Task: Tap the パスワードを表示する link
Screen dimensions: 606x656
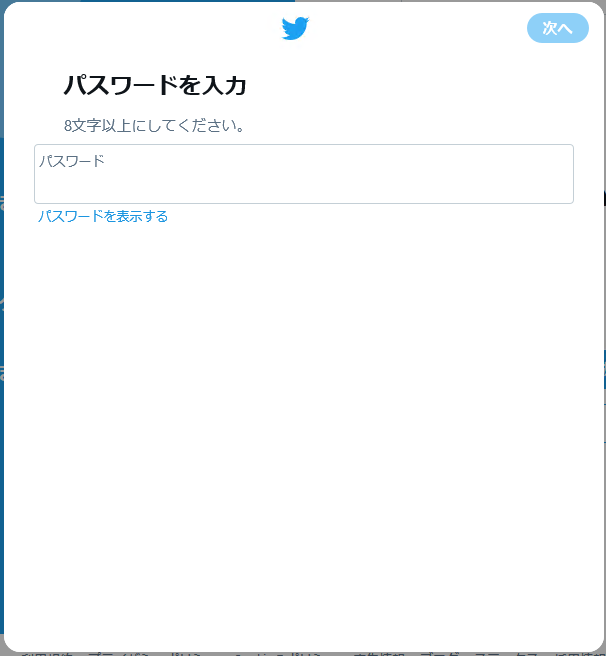Action: pos(103,216)
